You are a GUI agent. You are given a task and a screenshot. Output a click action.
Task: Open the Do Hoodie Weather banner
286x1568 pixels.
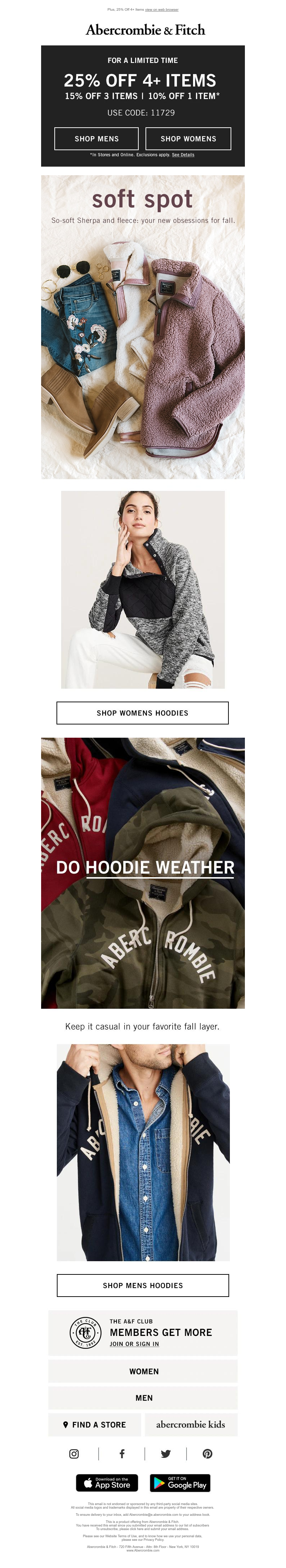click(x=143, y=872)
